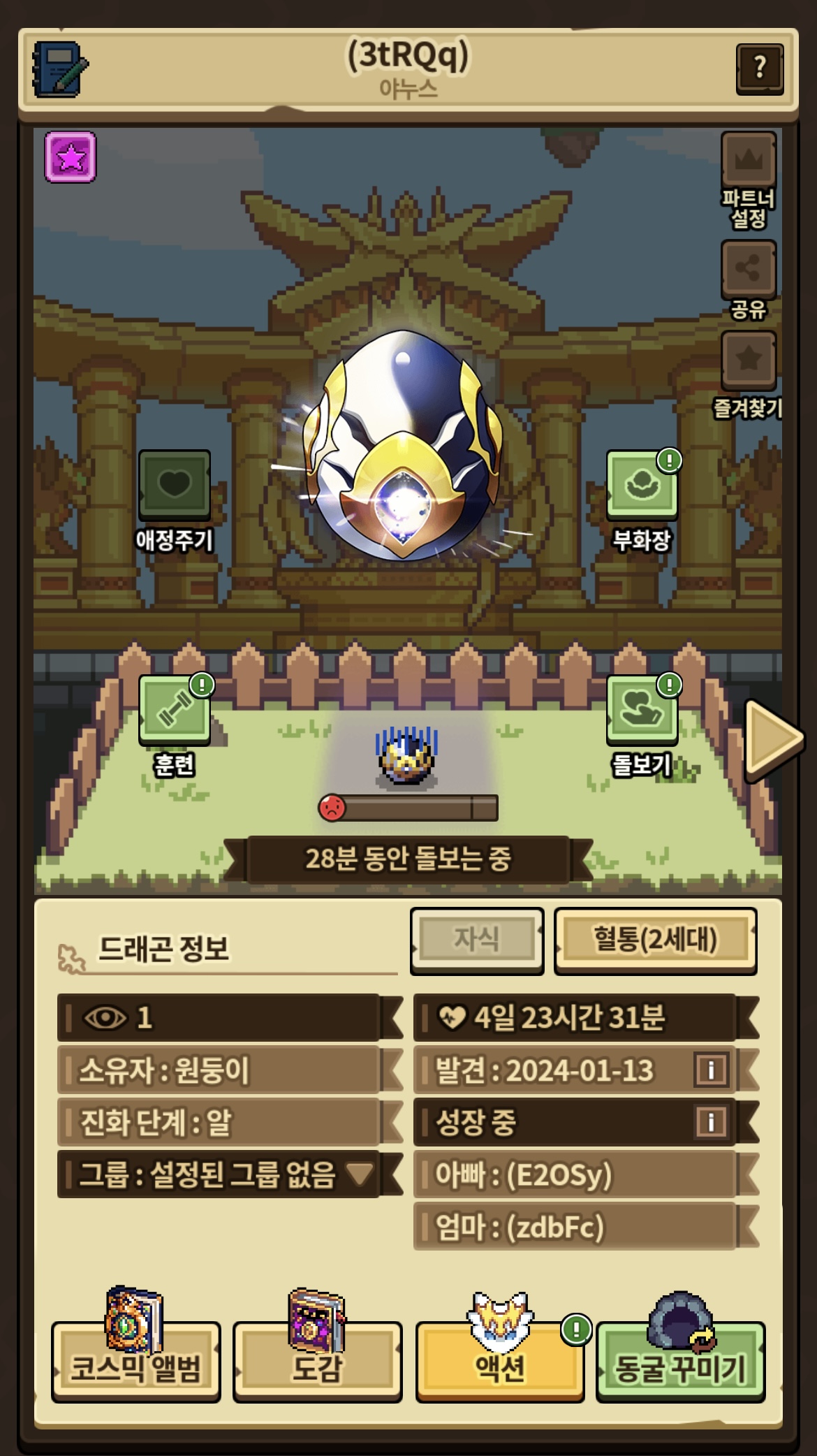The image size is (817, 1456).
Task: Open father dragon (E2OSy)
Action: pyautogui.click(x=574, y=1175)
